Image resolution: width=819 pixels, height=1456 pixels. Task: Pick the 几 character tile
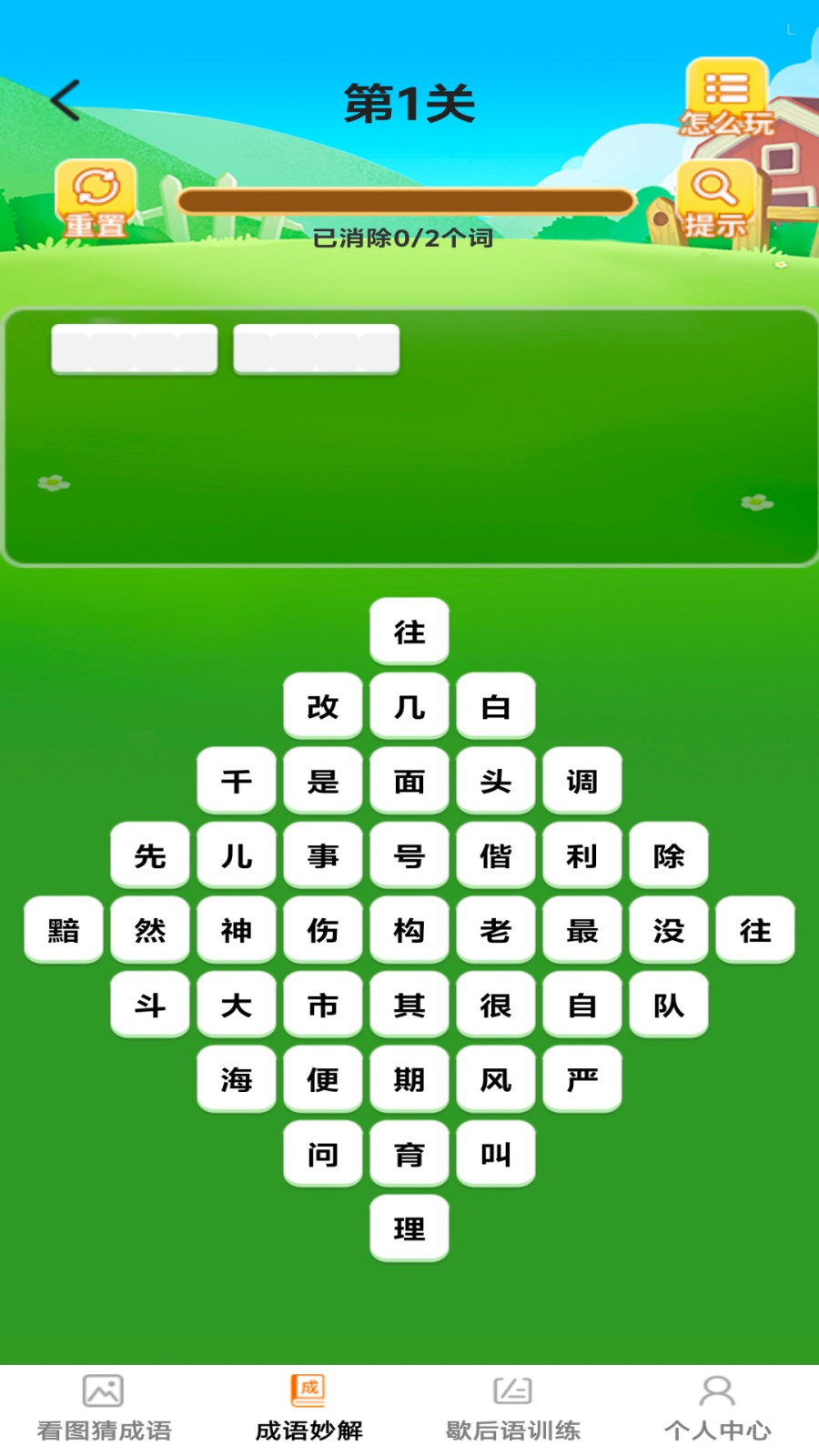click(x=409, y=706)
